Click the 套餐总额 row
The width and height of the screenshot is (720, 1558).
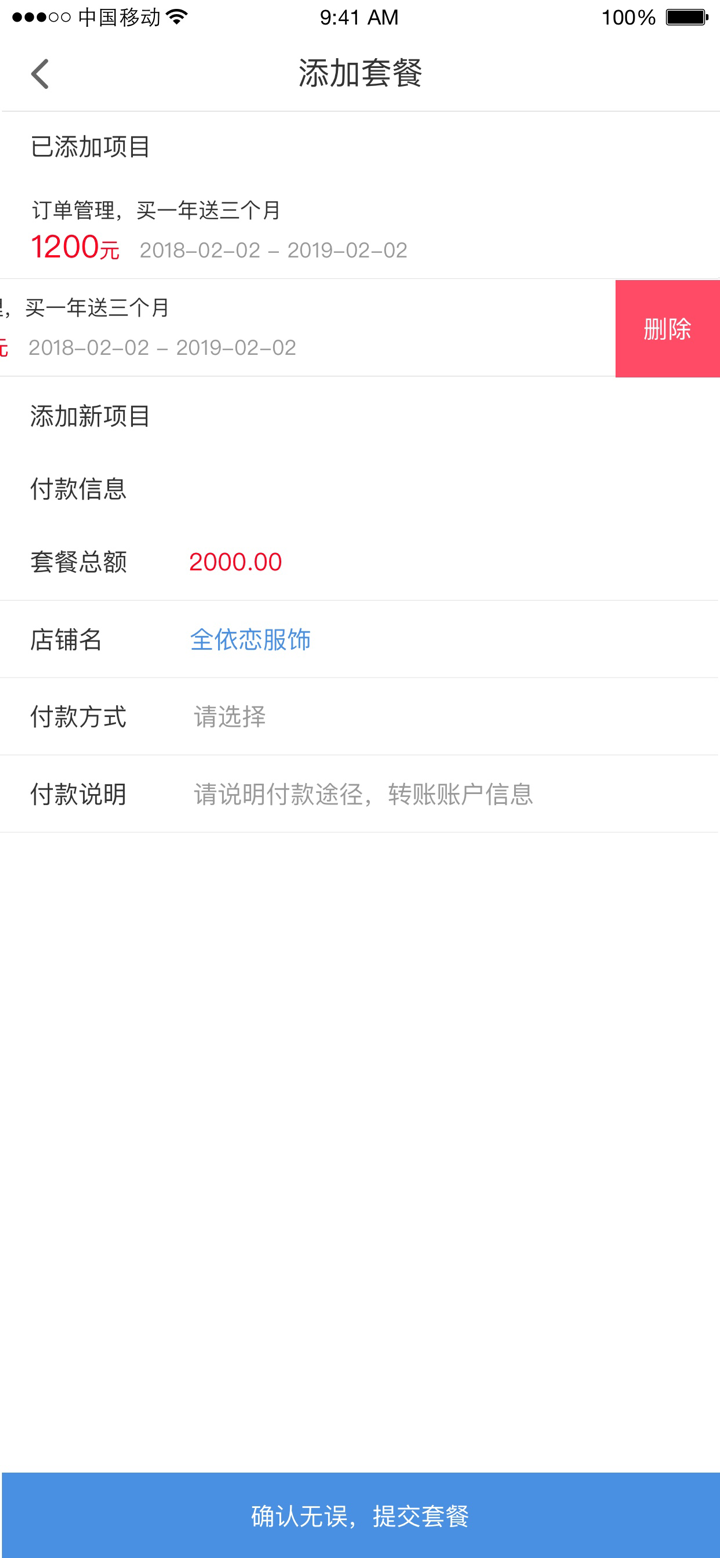point(78,562)
